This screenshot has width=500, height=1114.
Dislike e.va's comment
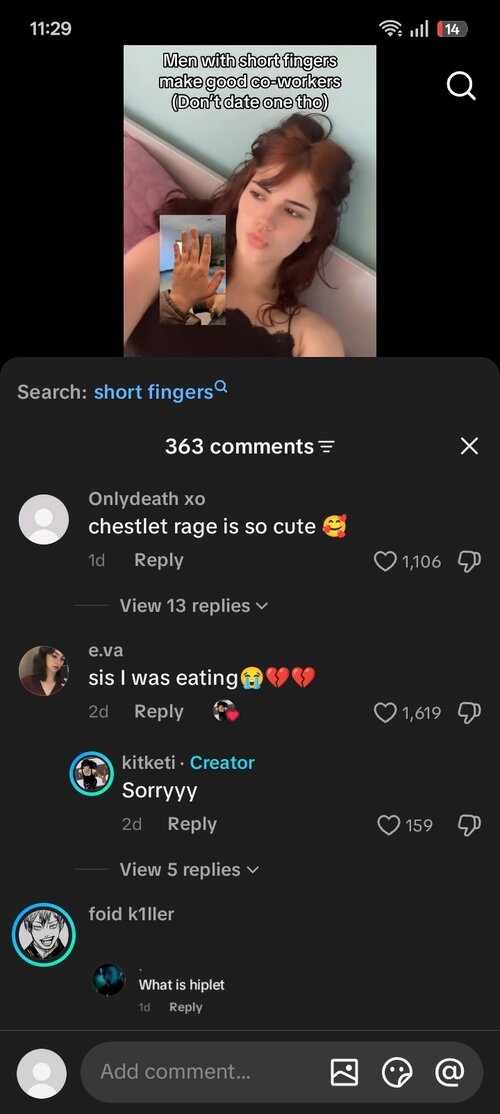point(469,712)
